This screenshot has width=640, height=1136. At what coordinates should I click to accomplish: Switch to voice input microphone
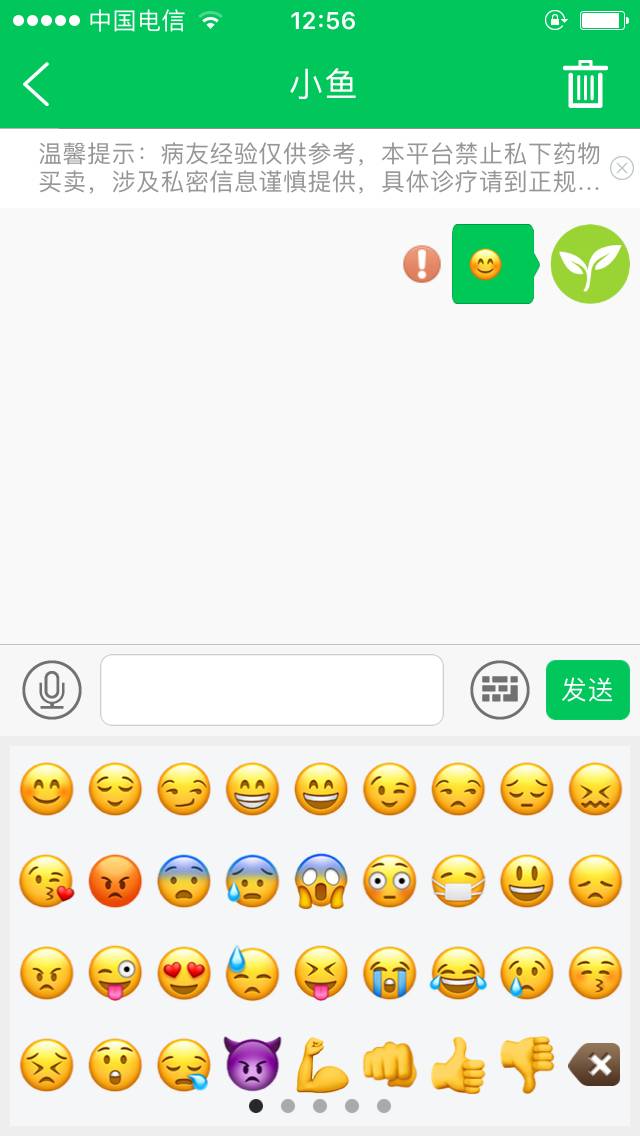[x=52, y=690]
